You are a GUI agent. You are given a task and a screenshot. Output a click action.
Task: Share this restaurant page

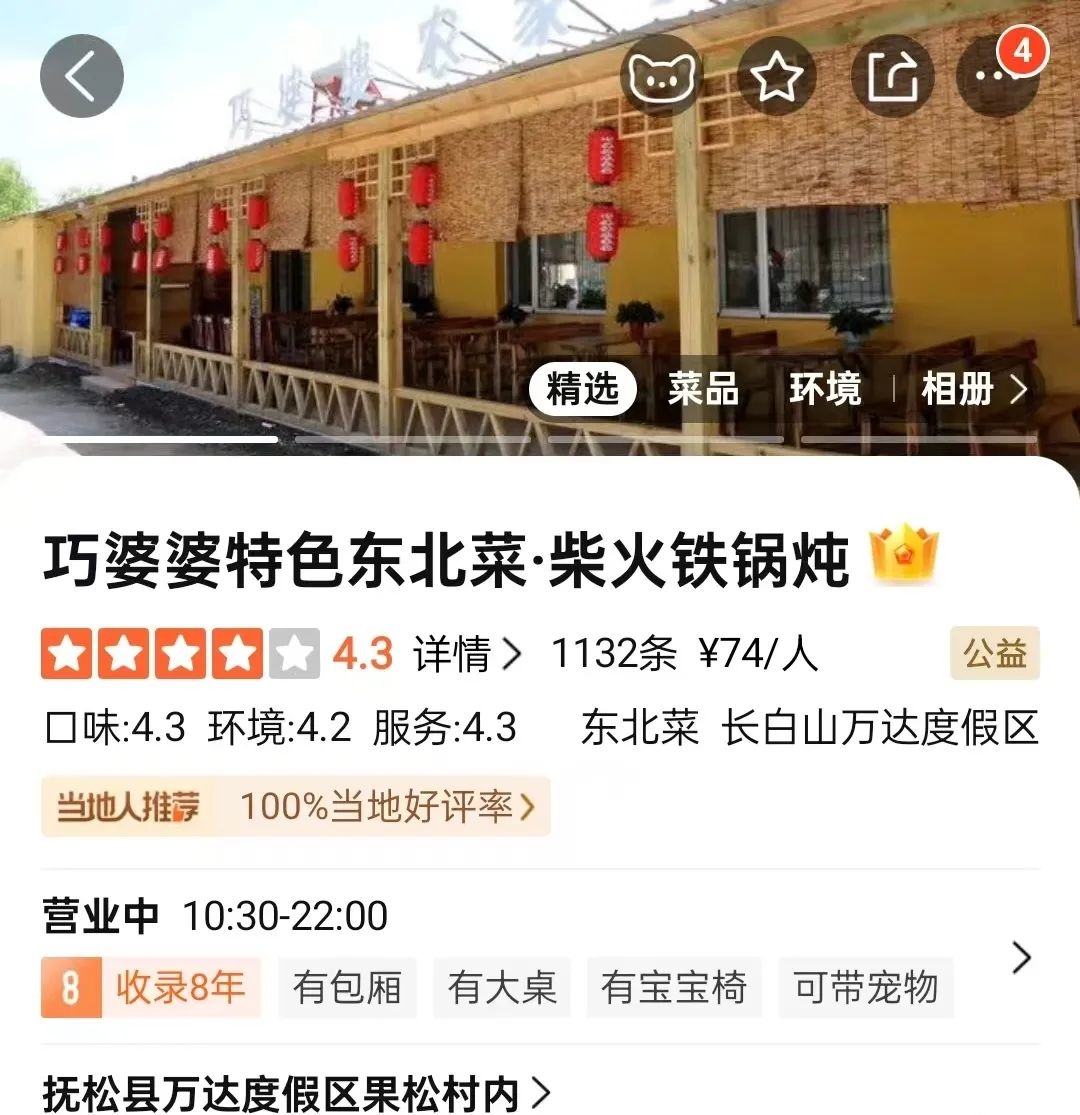pyautogui.click(x=892, y=76)
